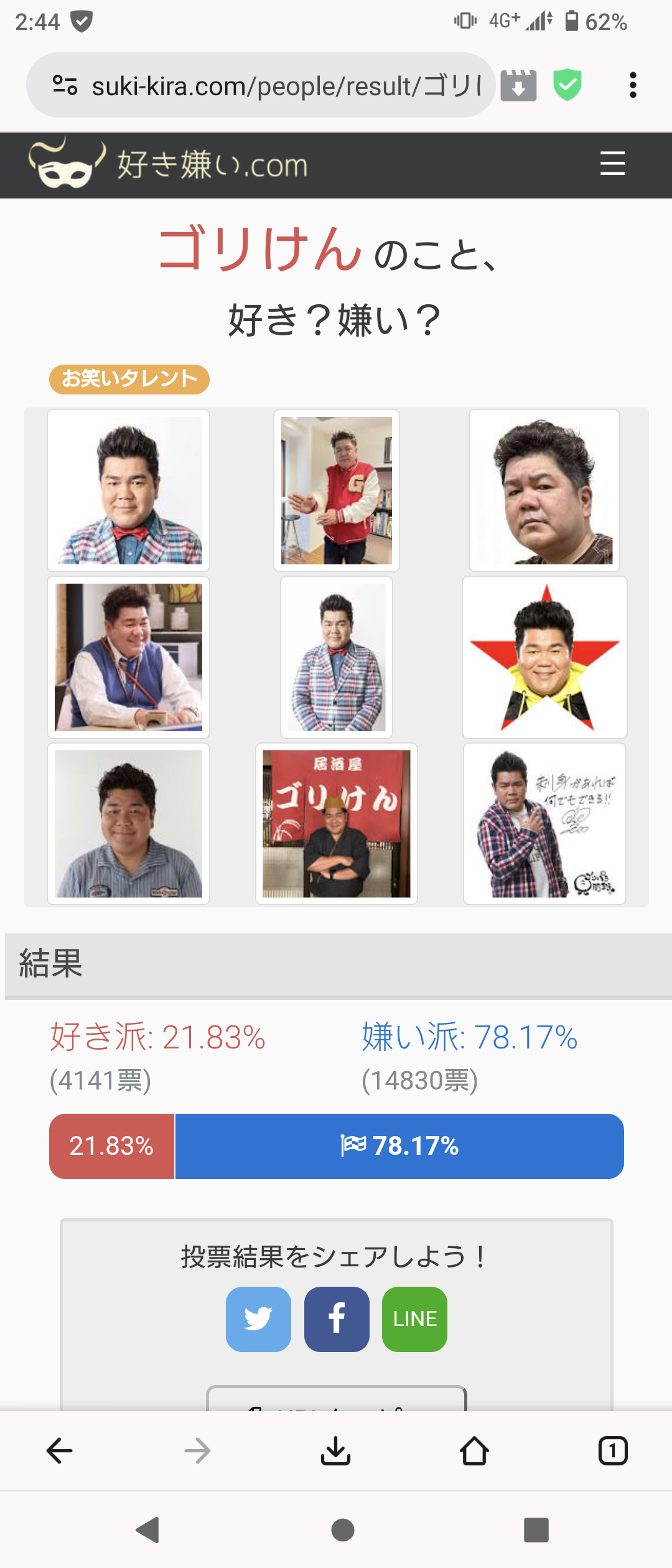
Task: Share the result via LINE
Action: (414, 1318)
